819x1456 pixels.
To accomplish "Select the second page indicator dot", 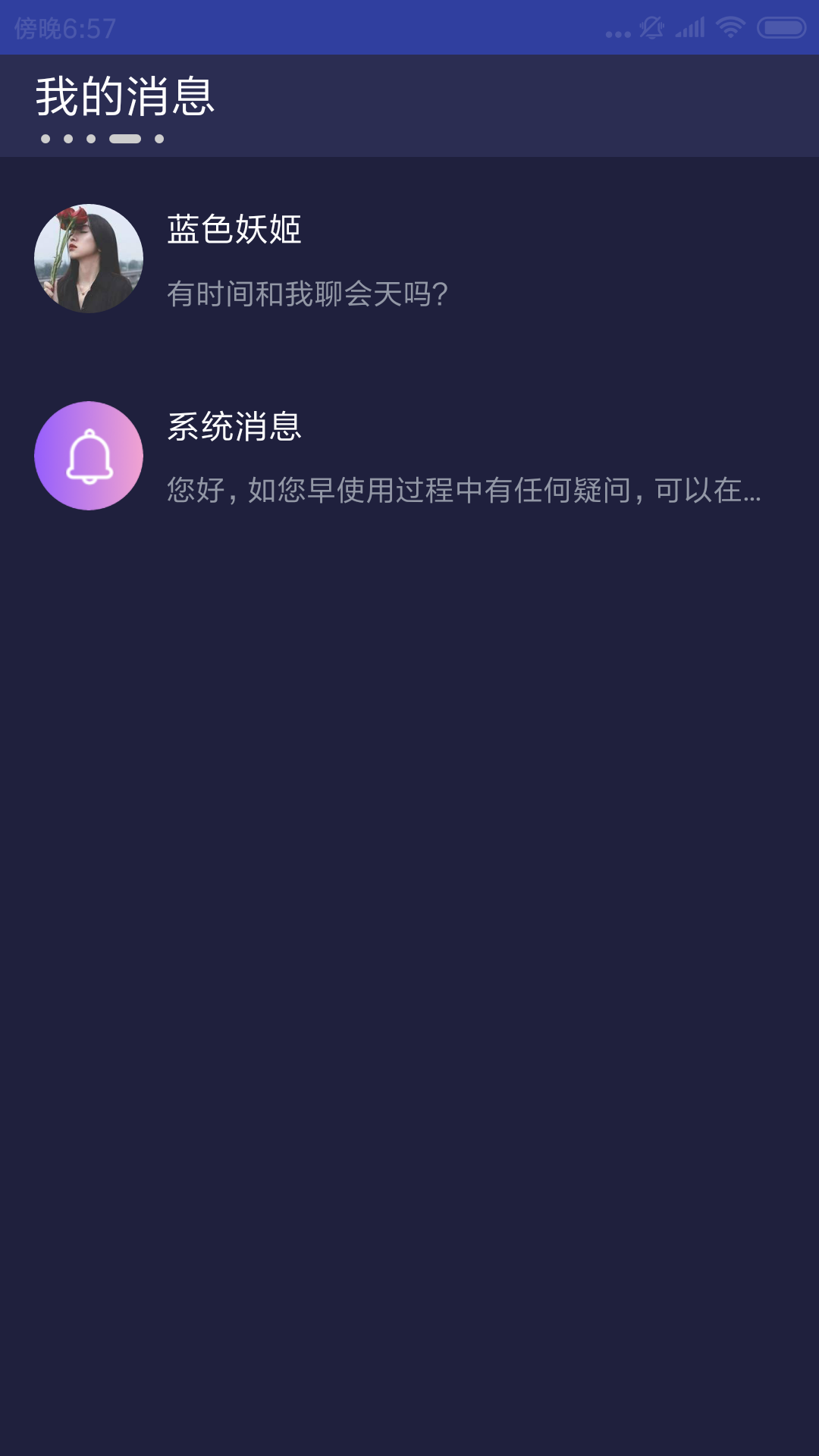I will [67, 139].
